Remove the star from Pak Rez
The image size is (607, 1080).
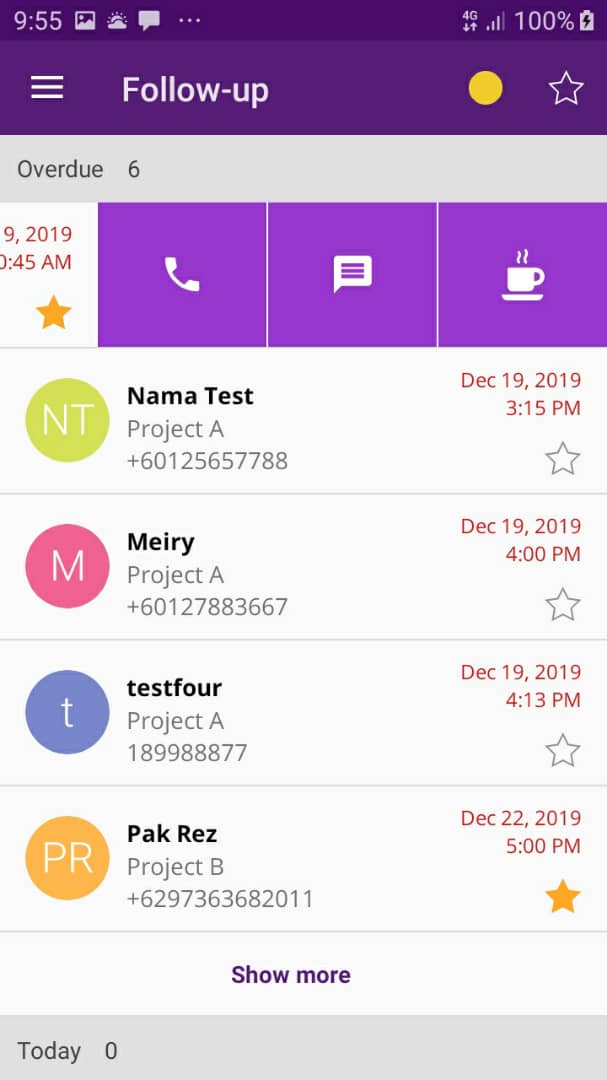(x=562, y=897)
